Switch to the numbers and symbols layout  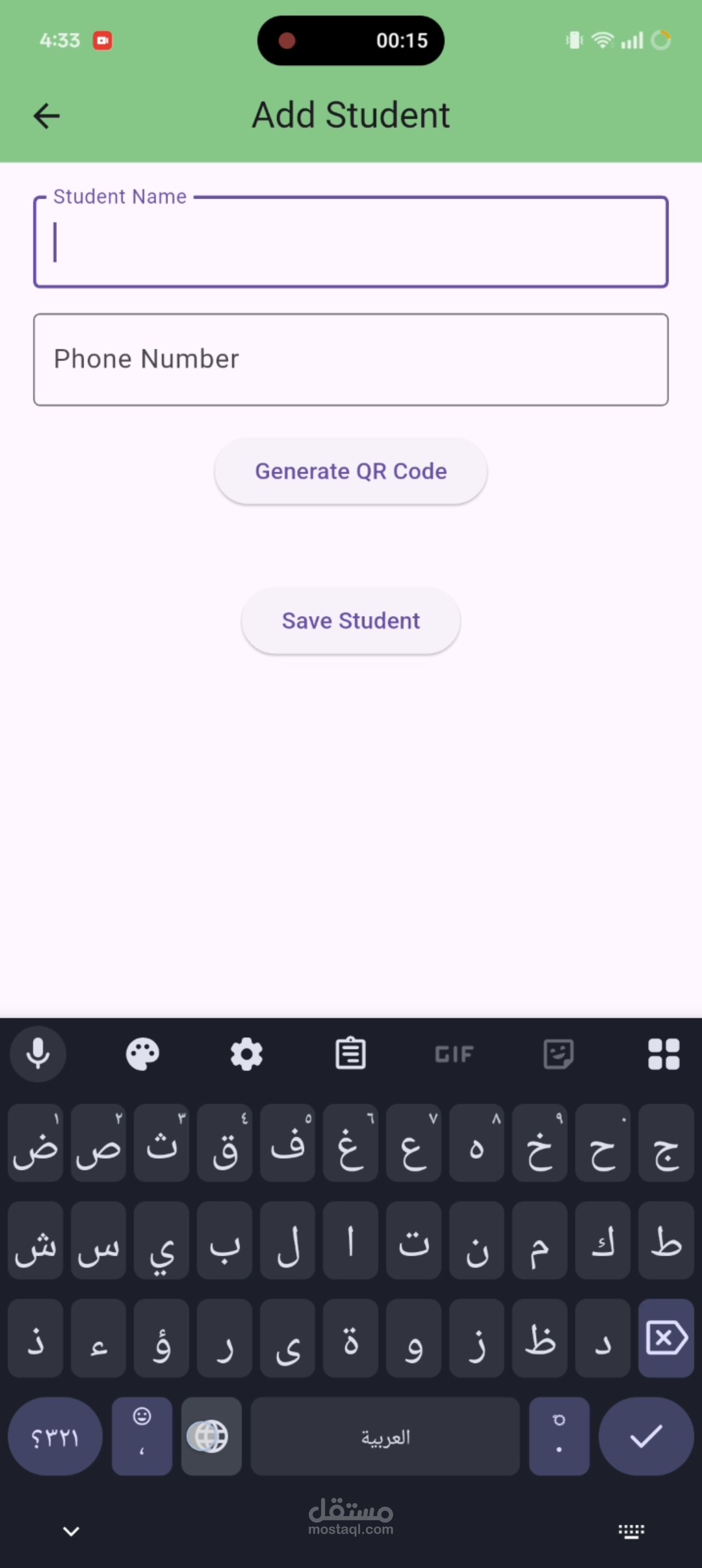point(55,1435)
